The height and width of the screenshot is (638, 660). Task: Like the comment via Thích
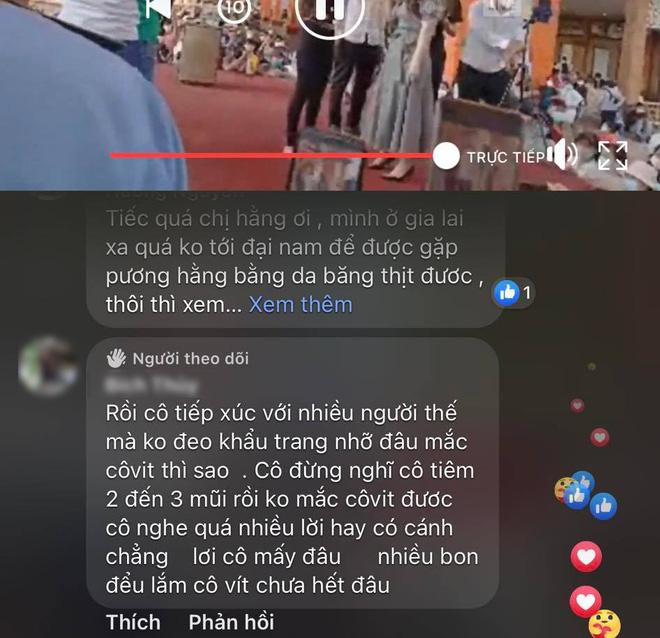(x=133, y=622)
